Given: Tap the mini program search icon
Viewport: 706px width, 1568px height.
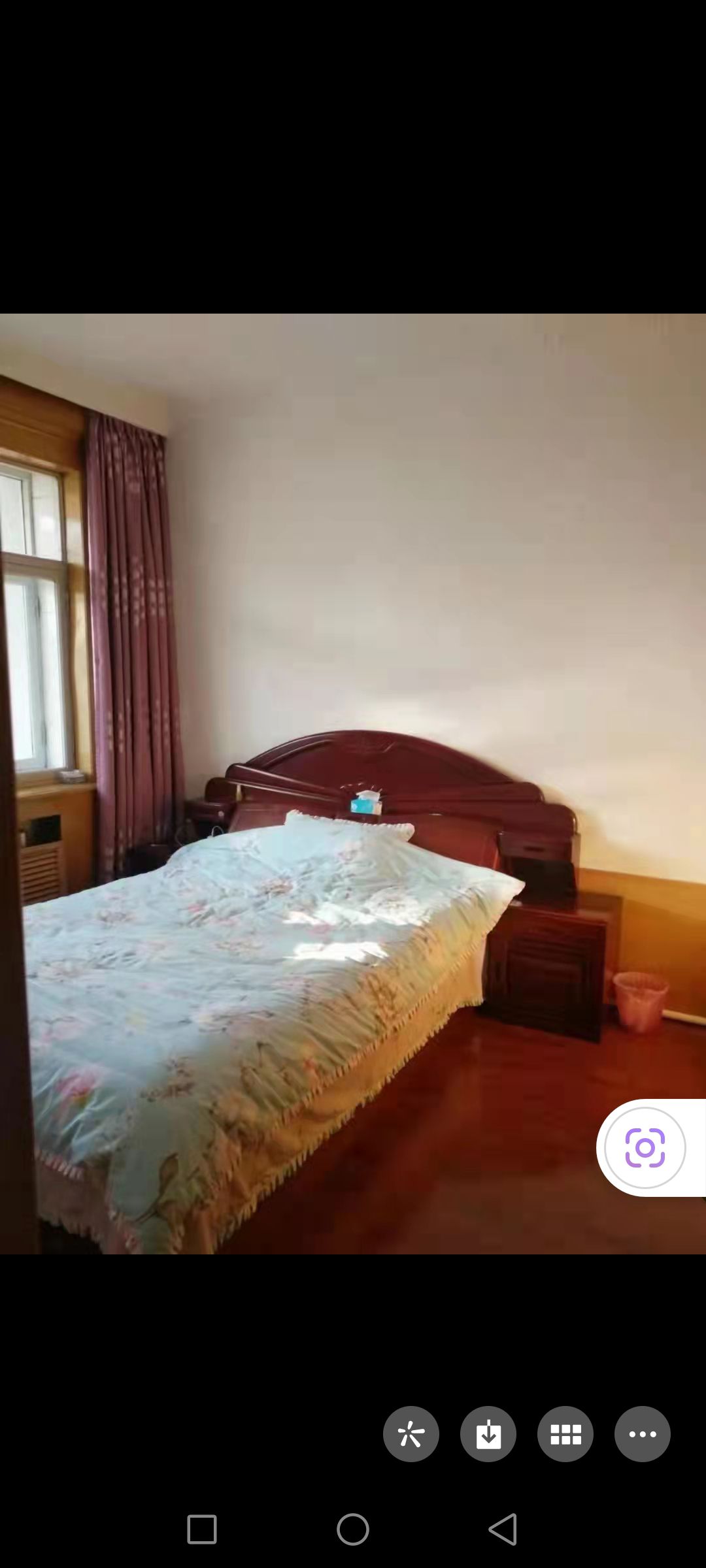Looking at the screenshot, I should coord(411,1434).
